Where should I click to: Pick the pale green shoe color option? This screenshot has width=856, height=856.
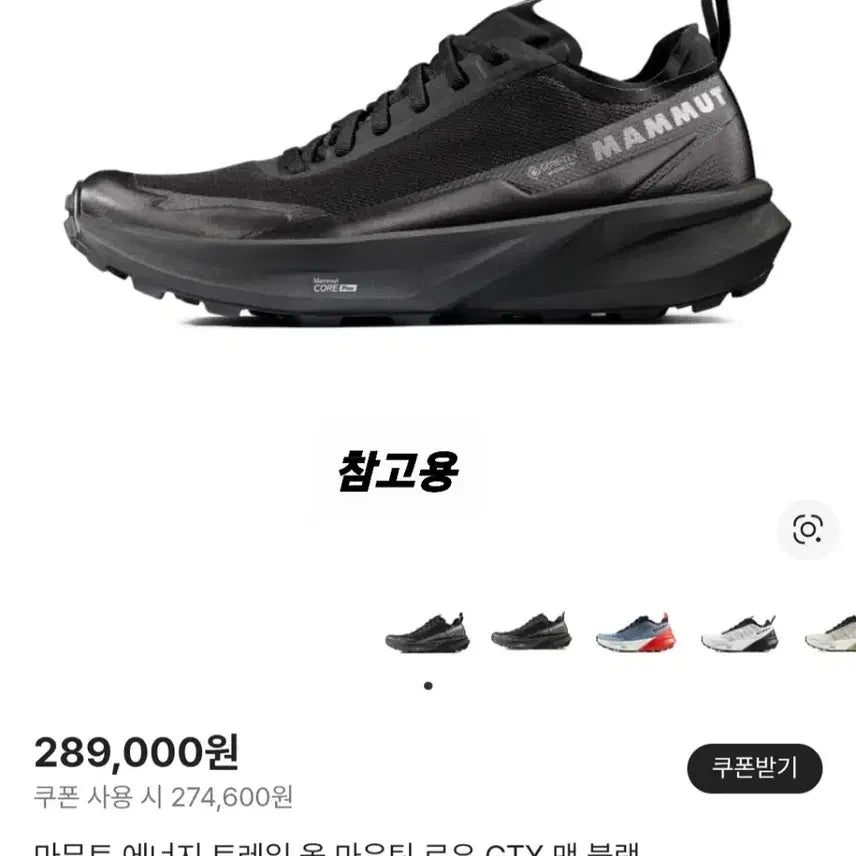coord(832,633)
